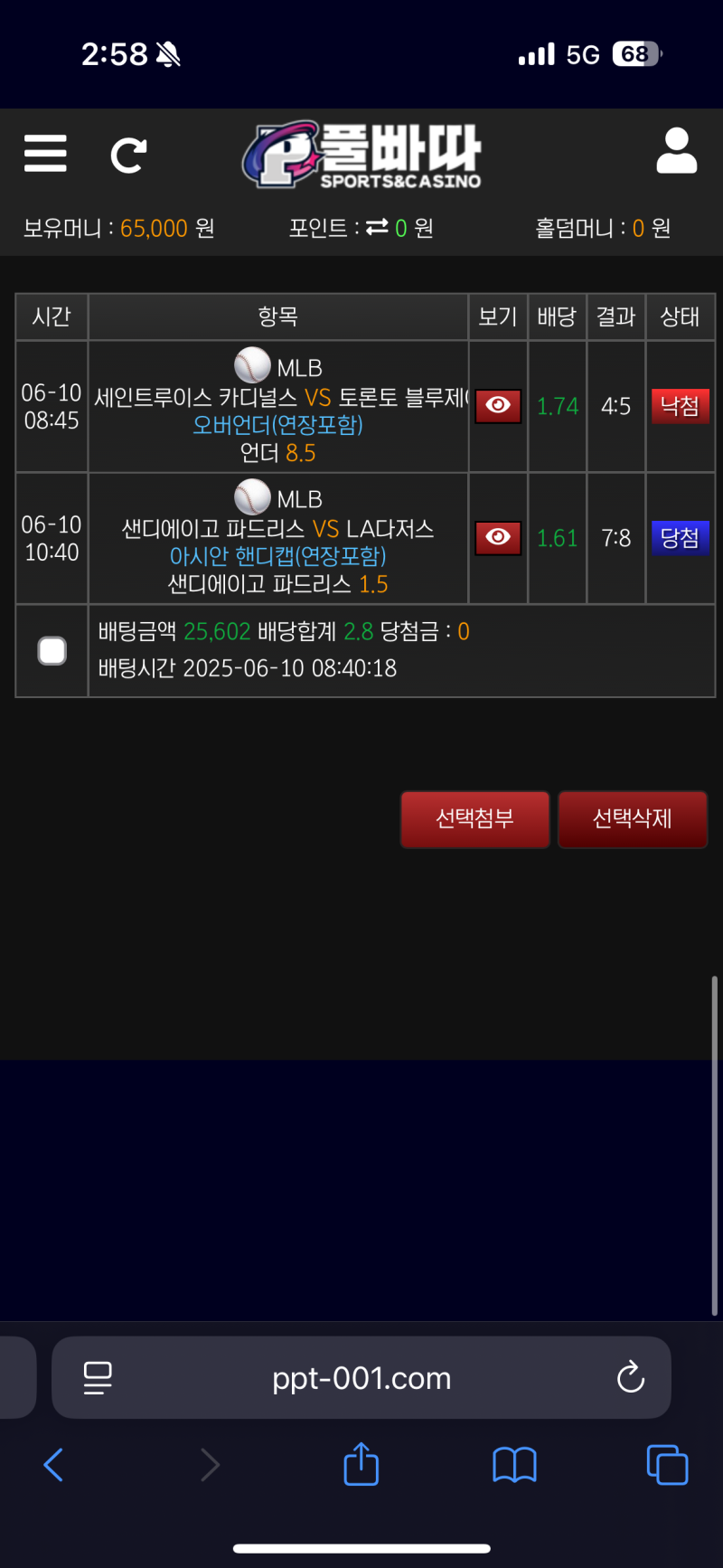Tap the 선택삭제 button

coord(632,819)
